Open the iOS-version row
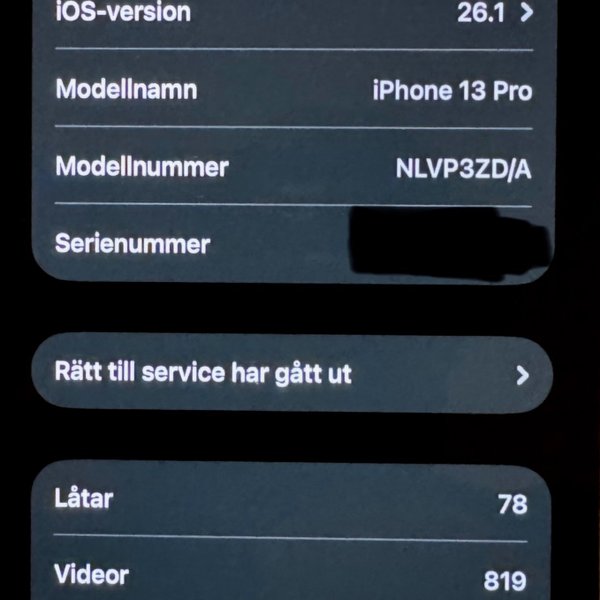This screenshot has height=600, width=600. 292,15
